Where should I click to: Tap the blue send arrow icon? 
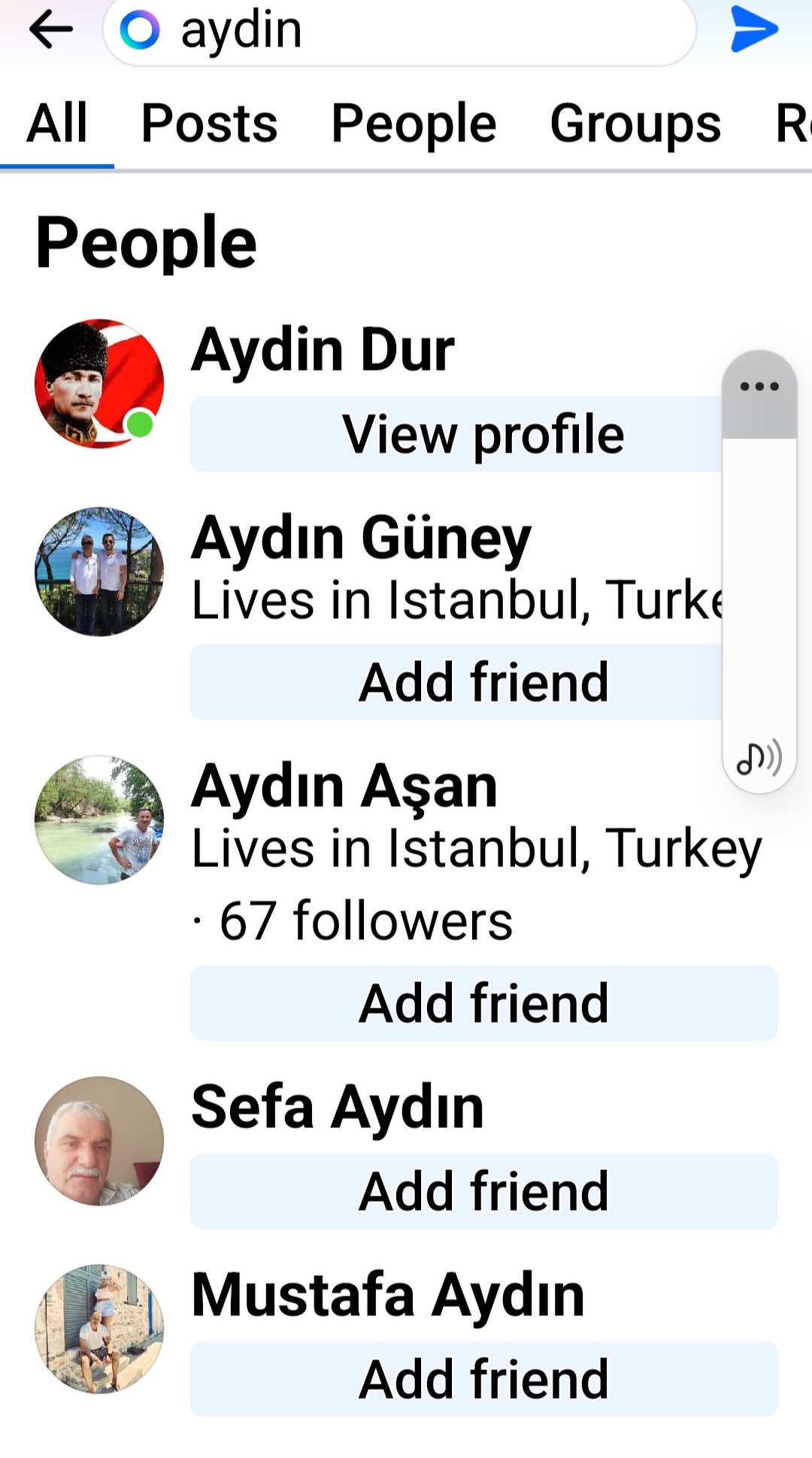coord(754,30)
